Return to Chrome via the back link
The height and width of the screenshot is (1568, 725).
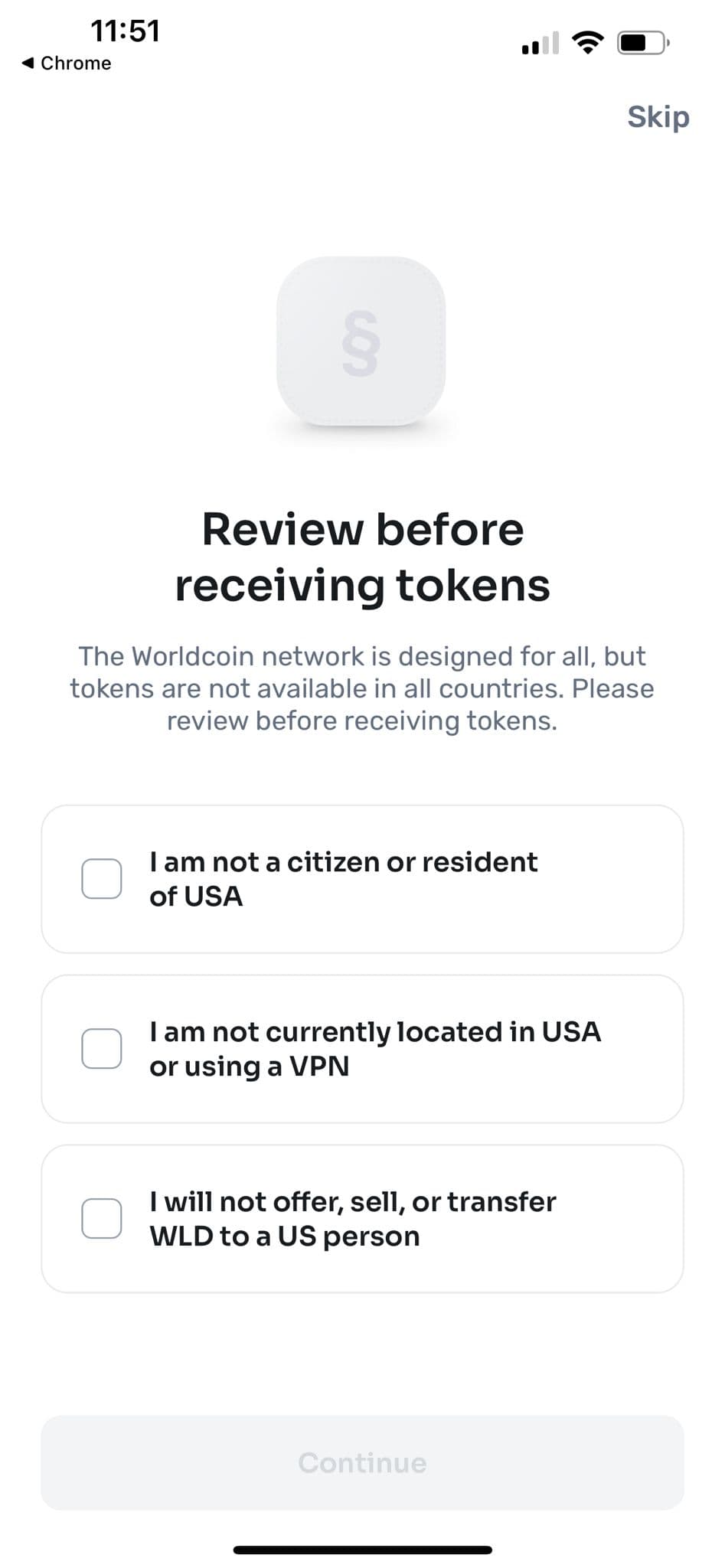point(67,64)
